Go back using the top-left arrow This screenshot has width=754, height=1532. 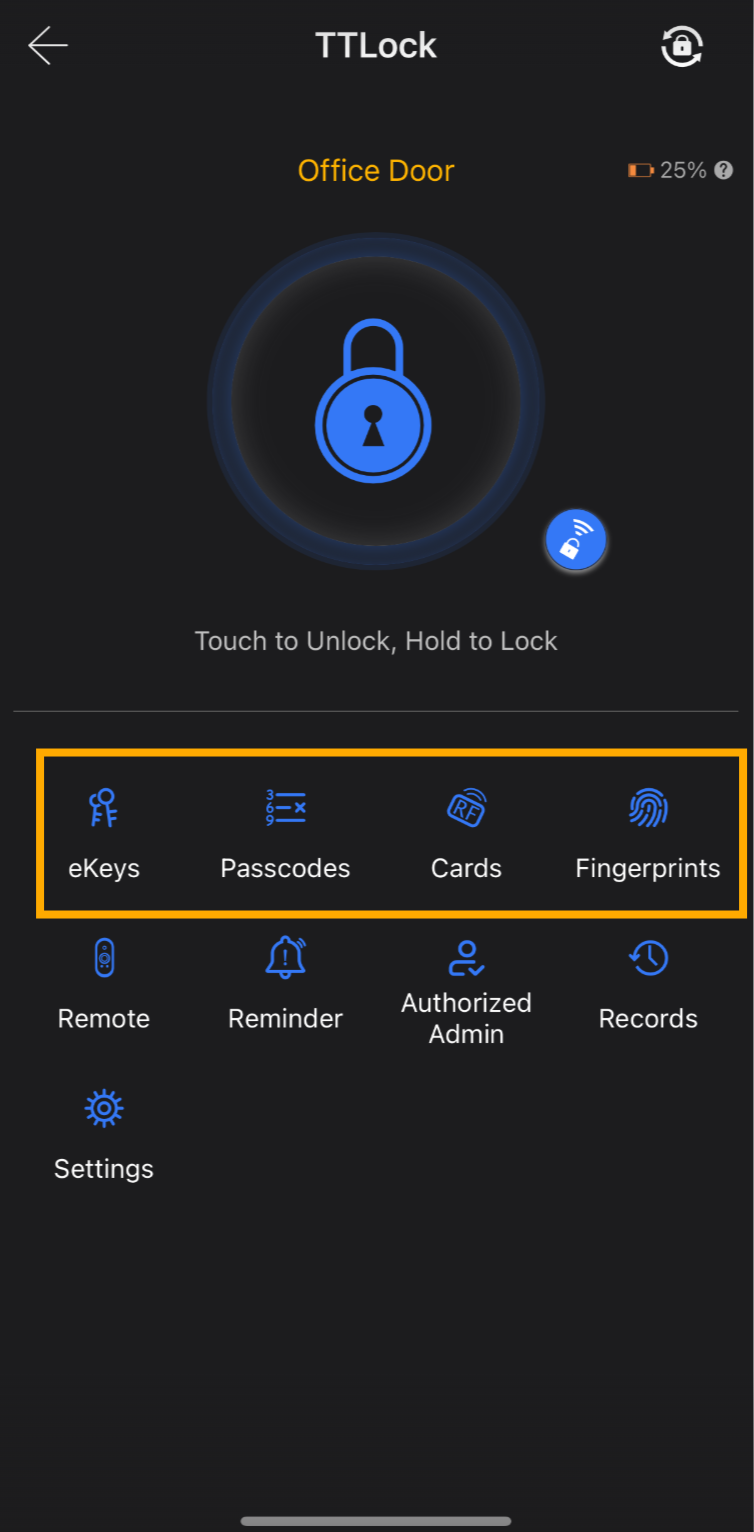coord(47,46)
